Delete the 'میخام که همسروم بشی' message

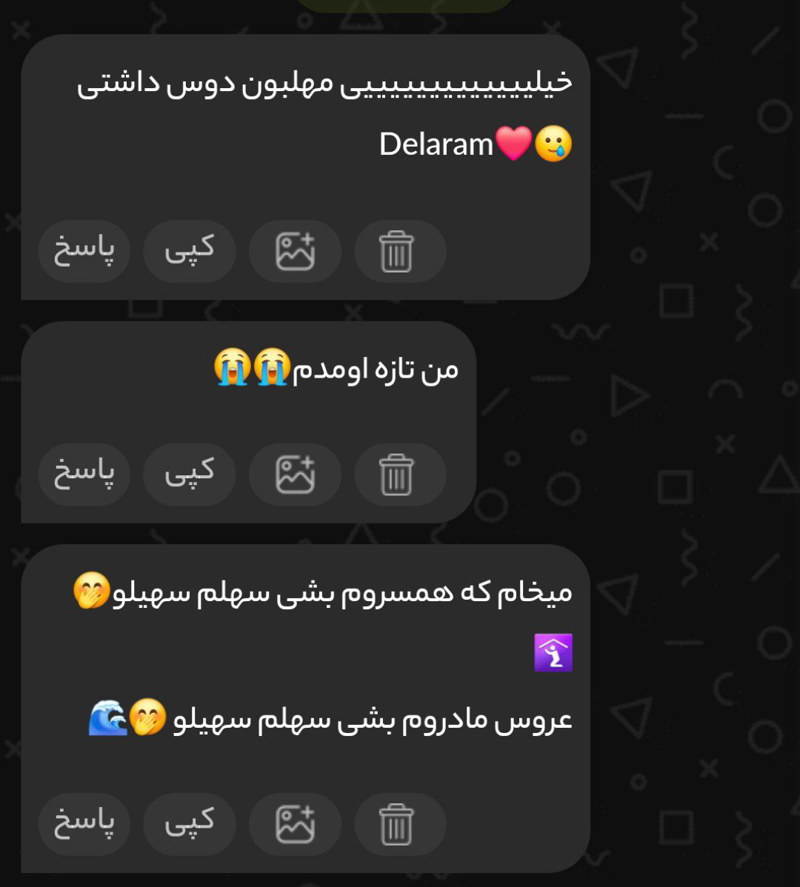pyautogui.click(x=398, y=824)
